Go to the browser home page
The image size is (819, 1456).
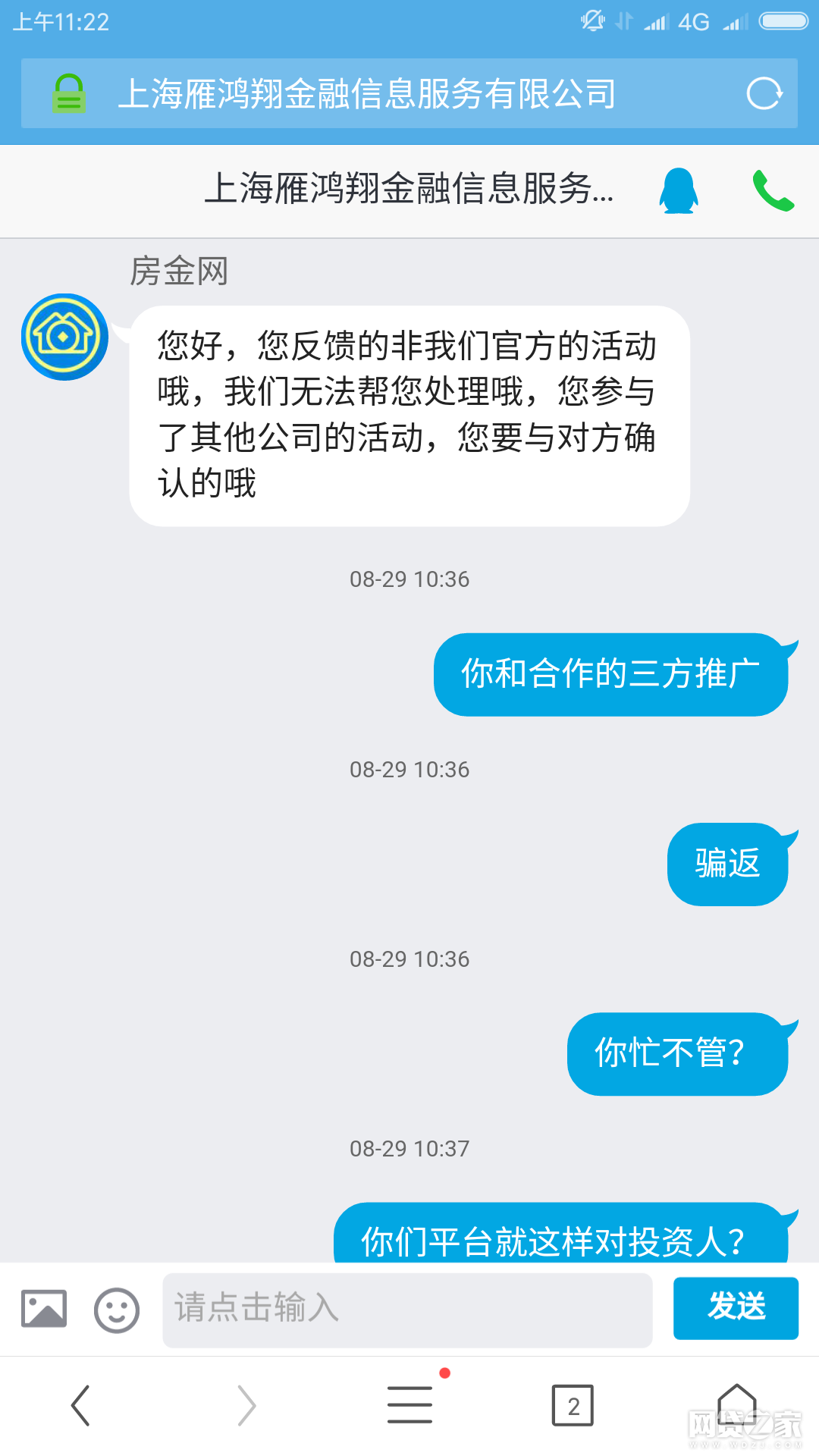[737, 1404]
